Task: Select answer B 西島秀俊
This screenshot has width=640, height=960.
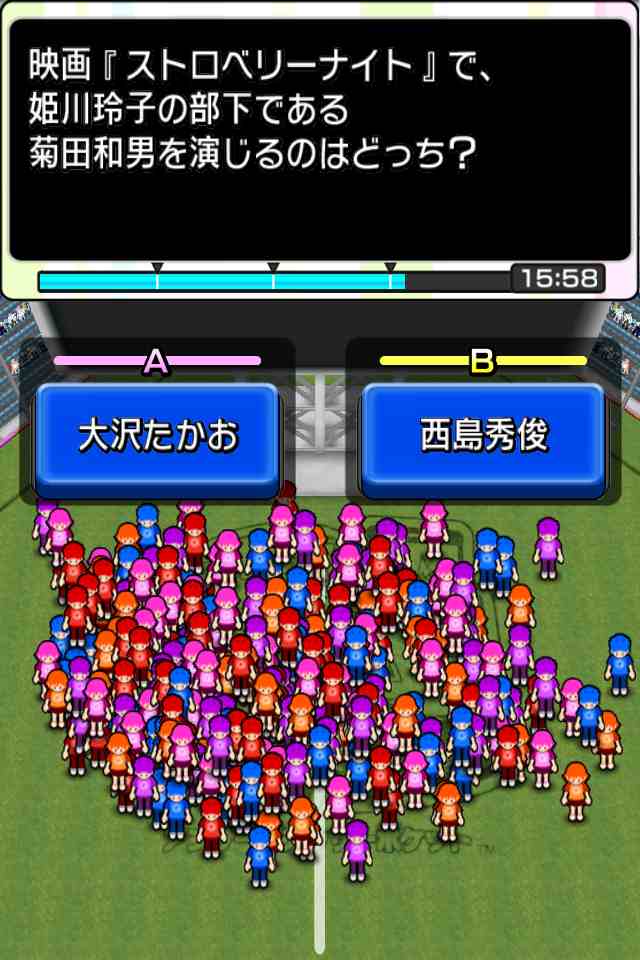Action: point(483,437)
